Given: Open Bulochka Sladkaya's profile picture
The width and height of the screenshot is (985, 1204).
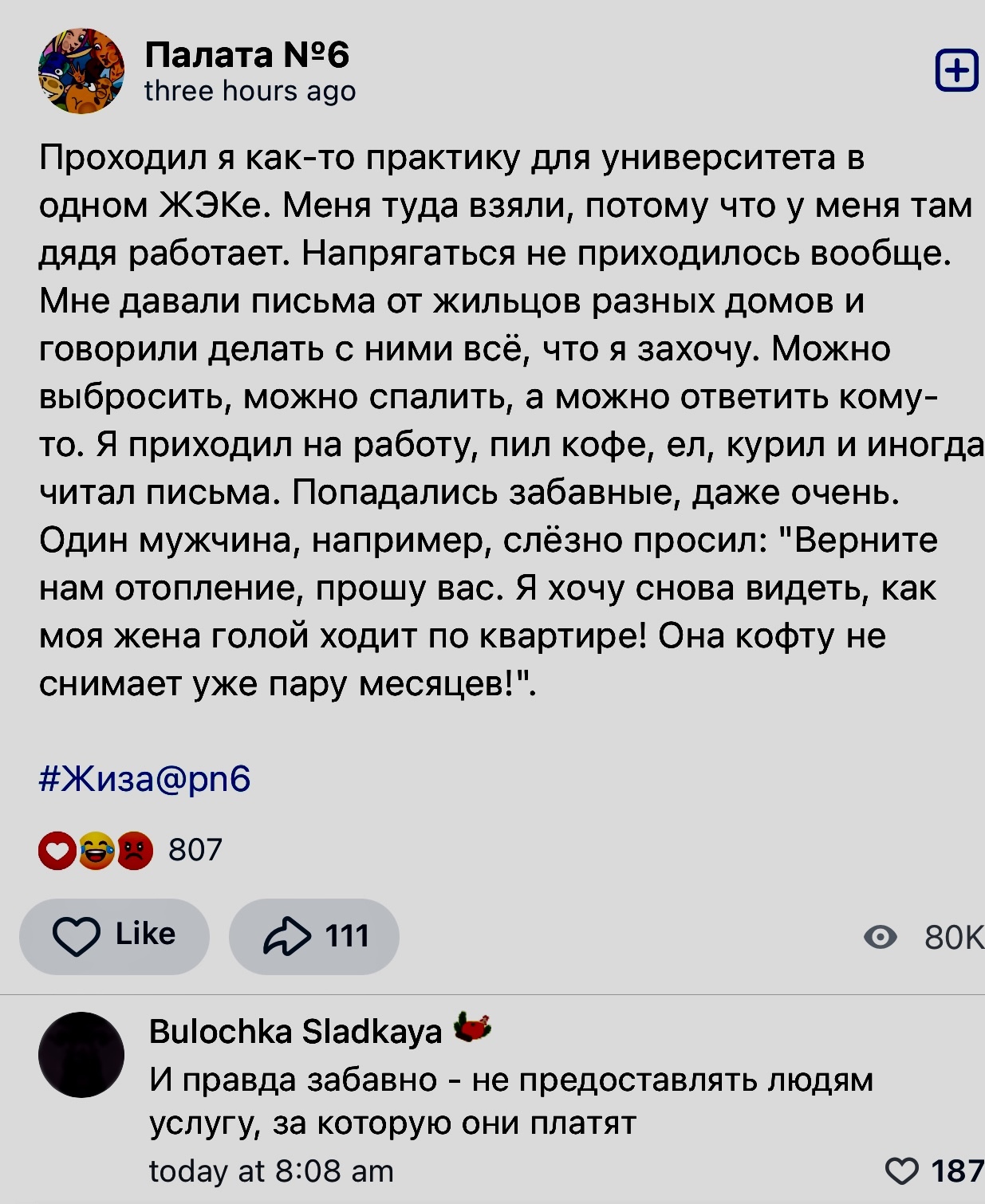Looking at the screenshot, I should [x=81, y=1054].
